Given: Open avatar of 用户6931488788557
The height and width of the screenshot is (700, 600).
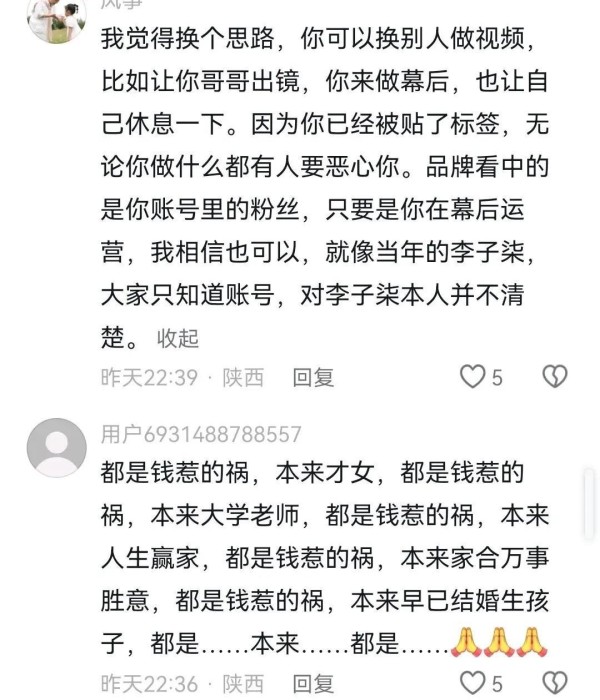Looking at the screenshot, I should tap(56, 447).
